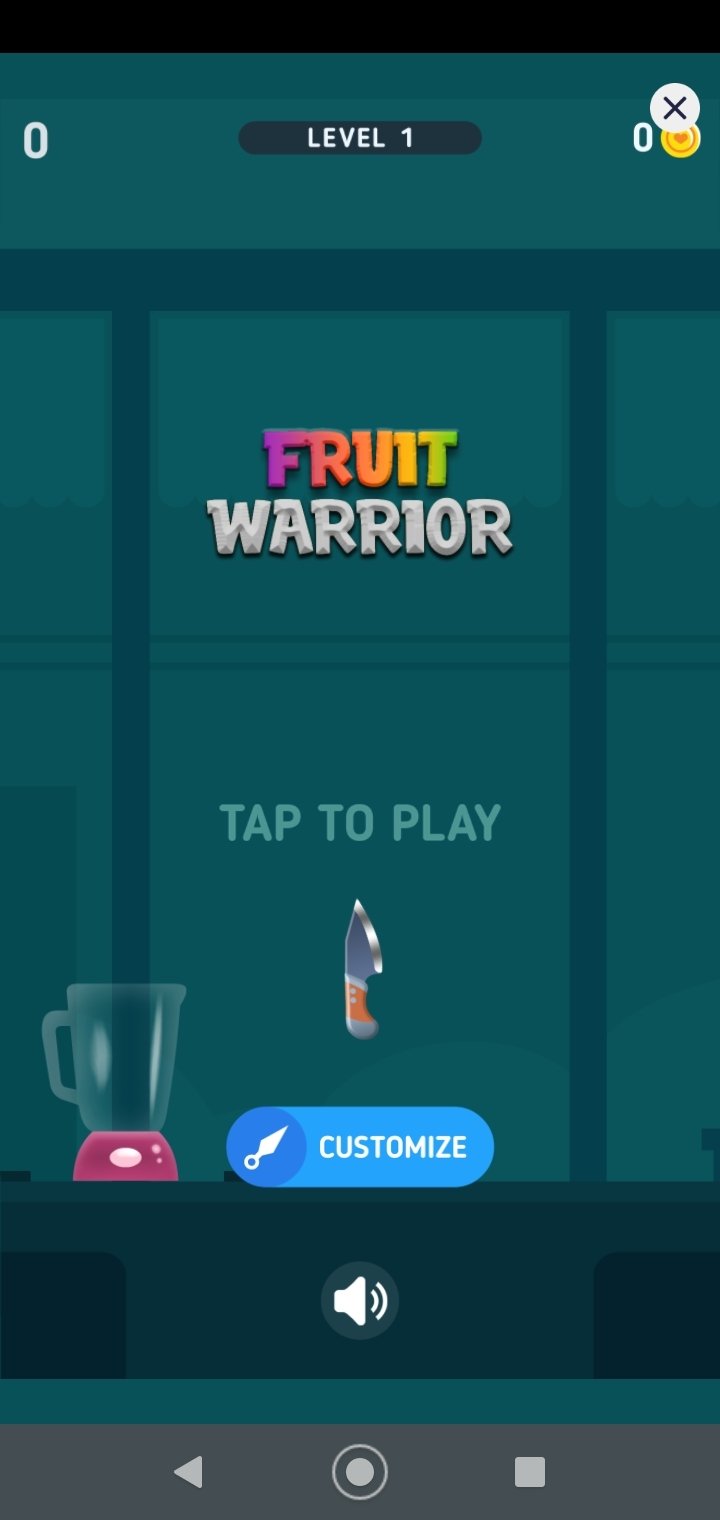
Task: Open the Customize knife menu
Action: (360, 1147)
